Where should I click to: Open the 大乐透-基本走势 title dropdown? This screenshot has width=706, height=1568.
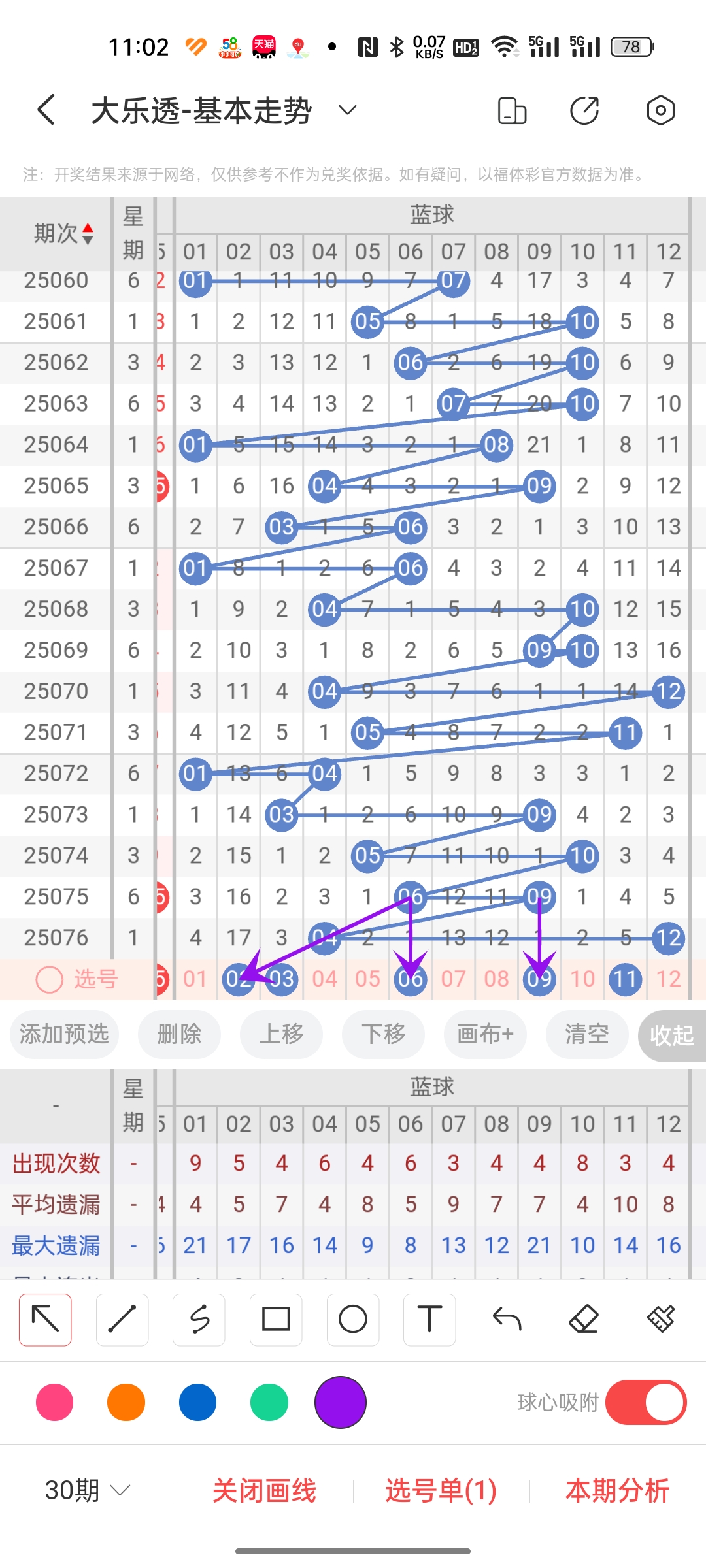pyautogui.click(x=346, y=110)
